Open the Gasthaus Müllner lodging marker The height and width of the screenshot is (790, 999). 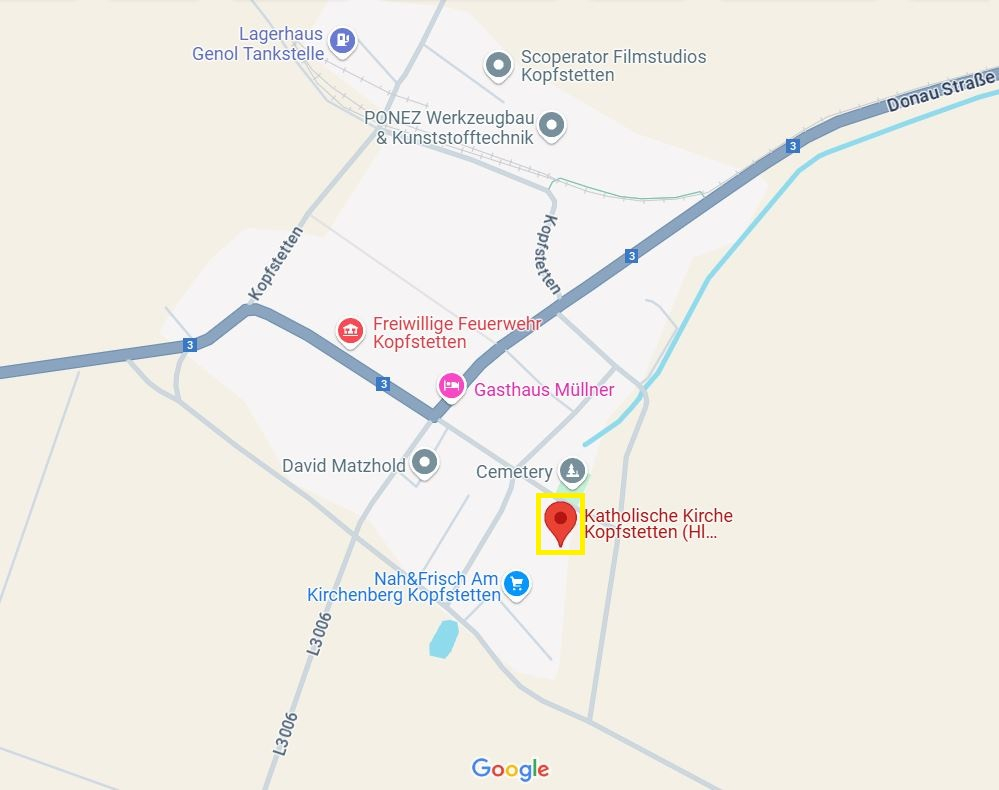[452, 386]
